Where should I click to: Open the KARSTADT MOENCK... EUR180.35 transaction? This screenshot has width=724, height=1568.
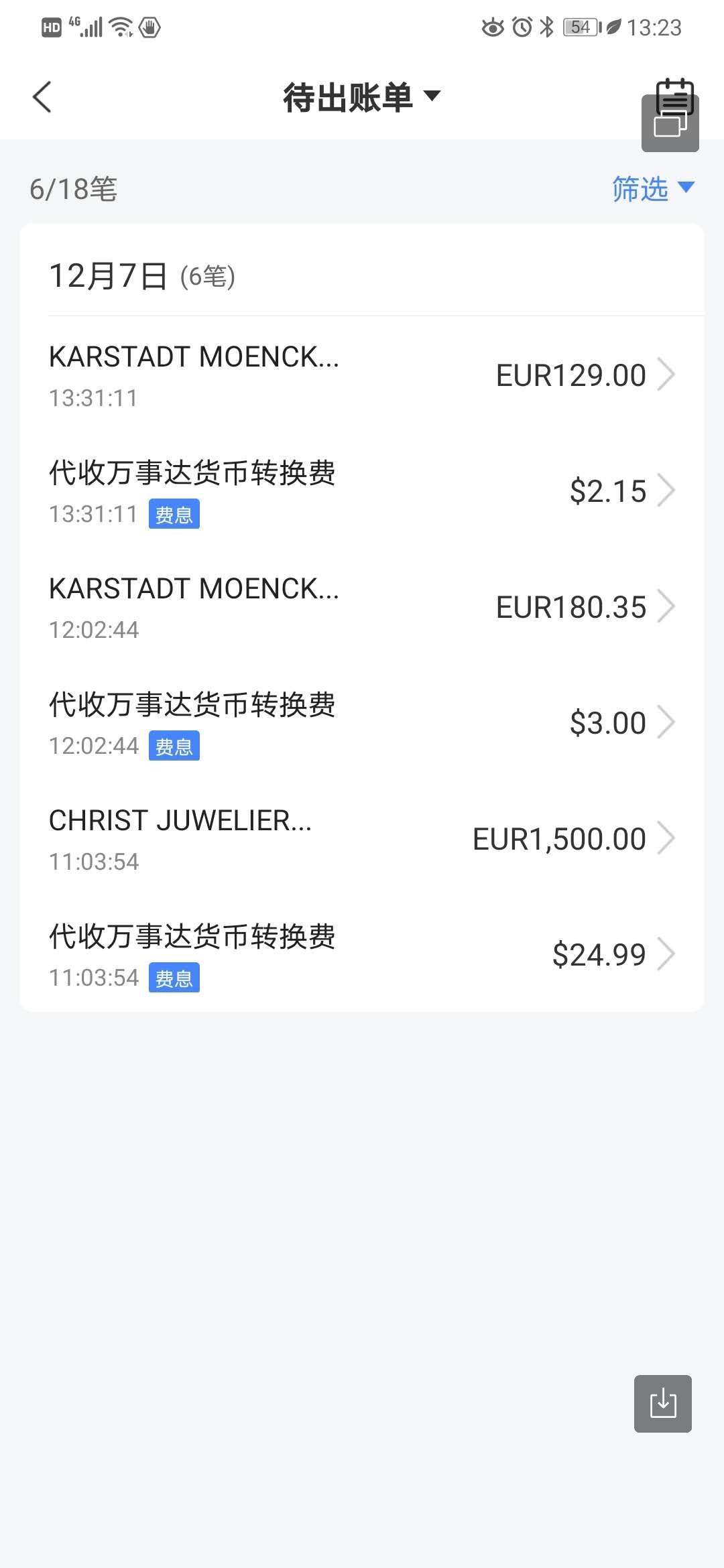(x=362, y=606)
